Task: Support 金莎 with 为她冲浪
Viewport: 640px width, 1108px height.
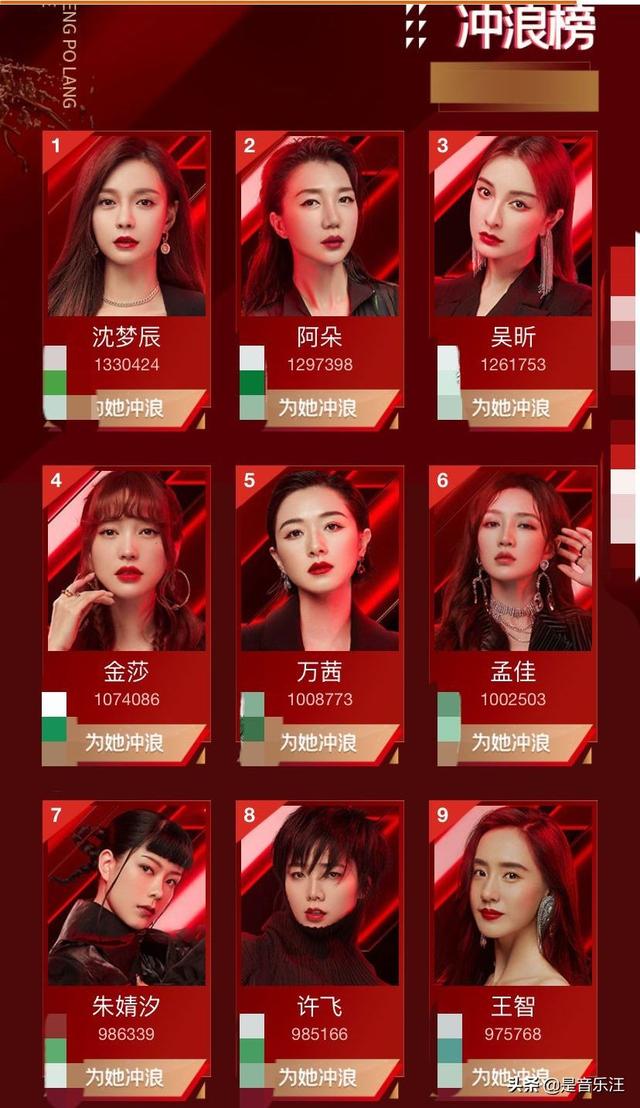Action: (x=132, y=743)
